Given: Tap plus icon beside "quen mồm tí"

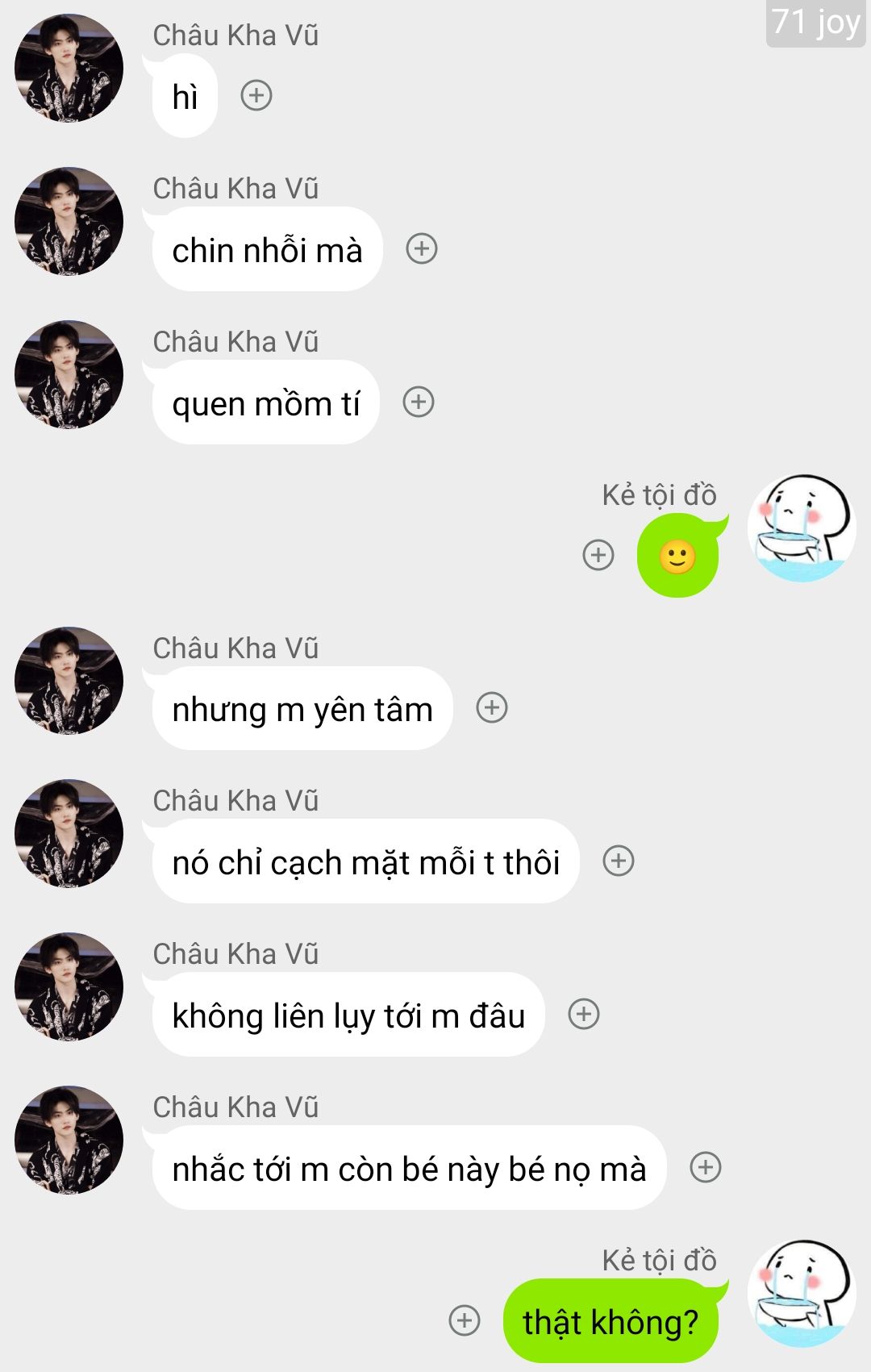Looking at the screenshot, I should pyautogui.click(x=419, y=402).
